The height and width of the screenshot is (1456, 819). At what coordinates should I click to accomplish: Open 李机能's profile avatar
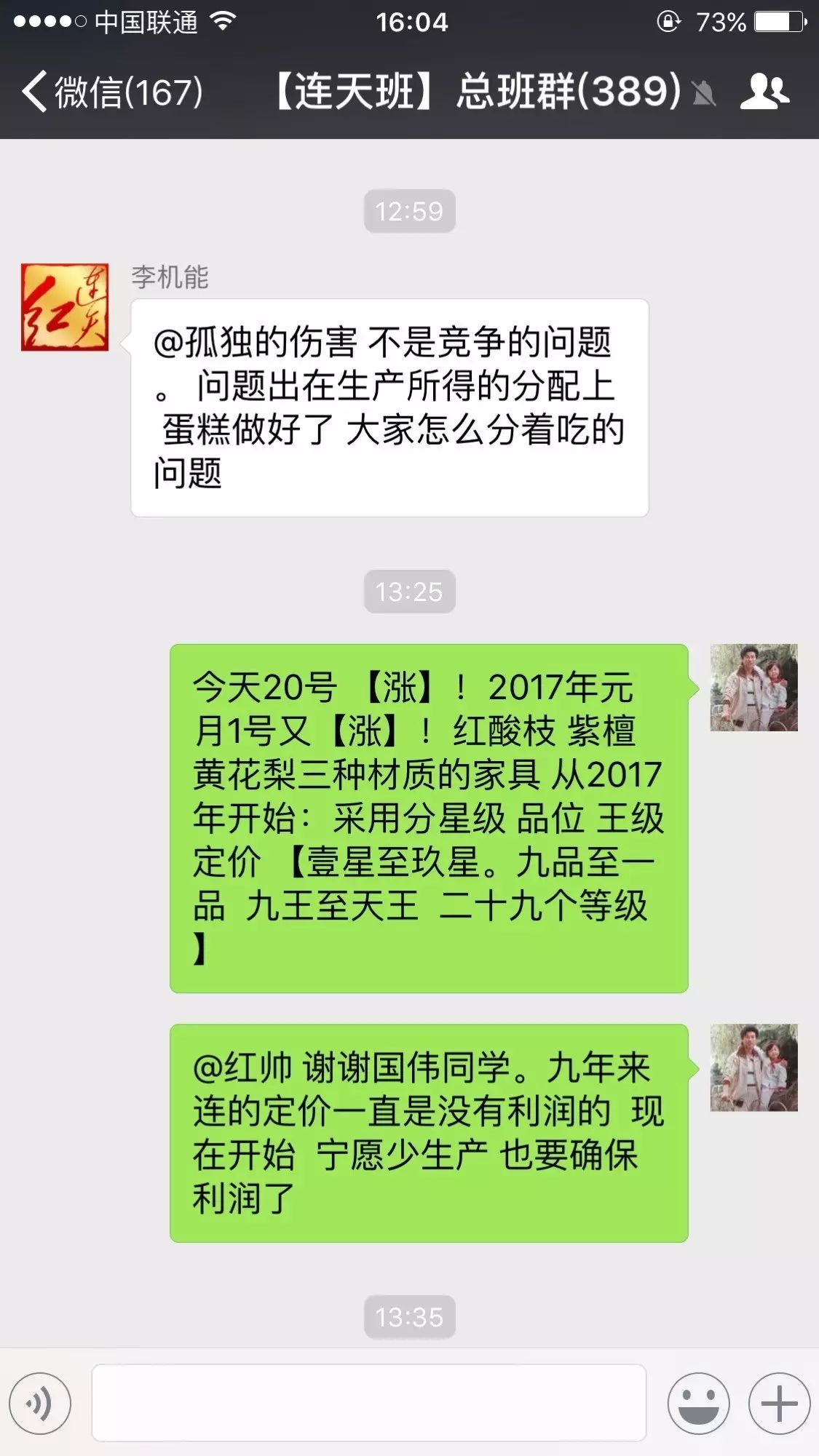(65, 307)
